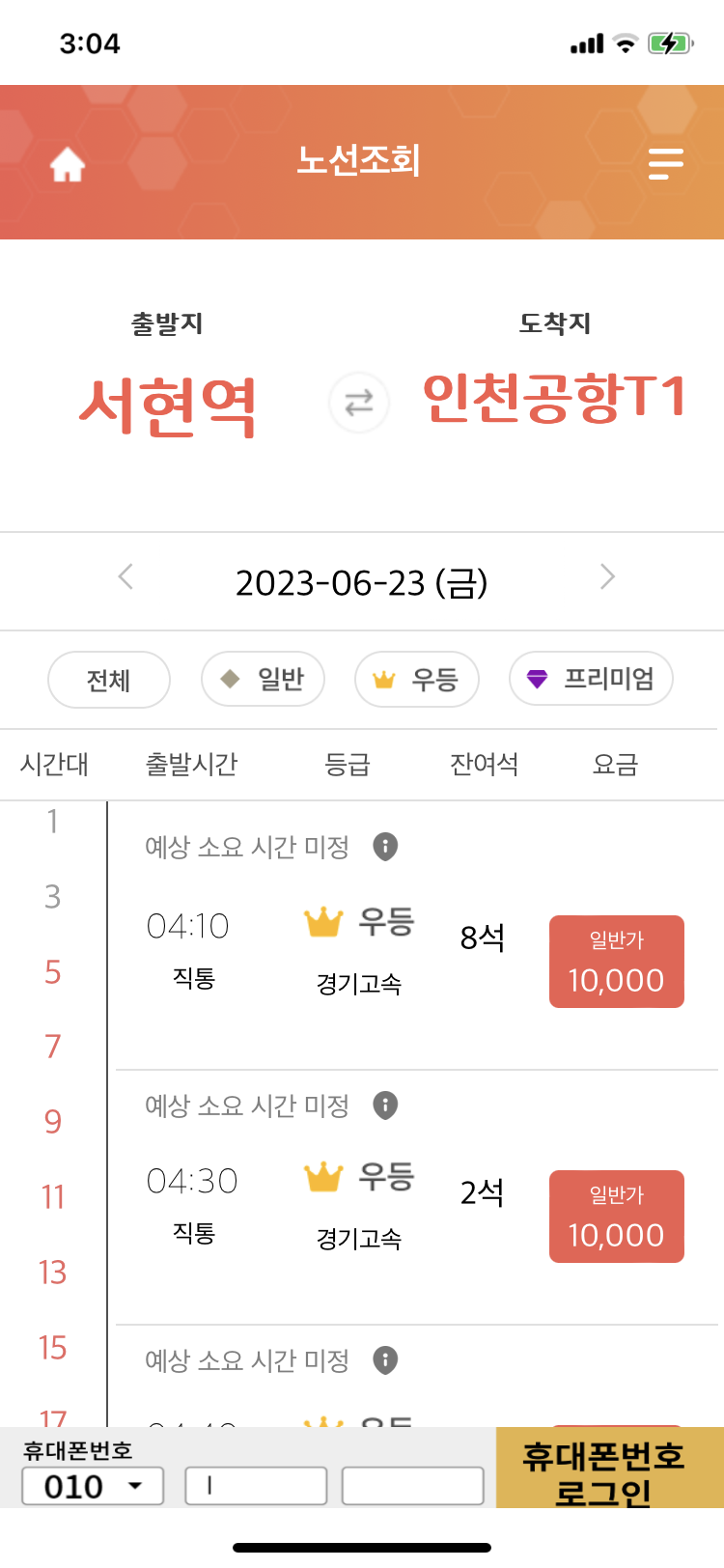Tap the info icon on the 04:30 trip row
Screen dimensions: 724x1568
[385, 1106]
